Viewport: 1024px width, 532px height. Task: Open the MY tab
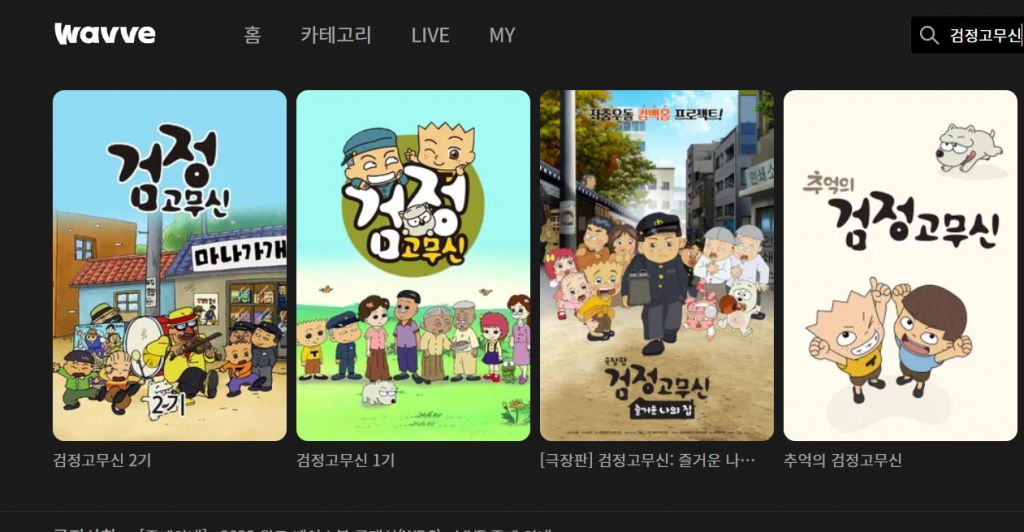[502, 35]
